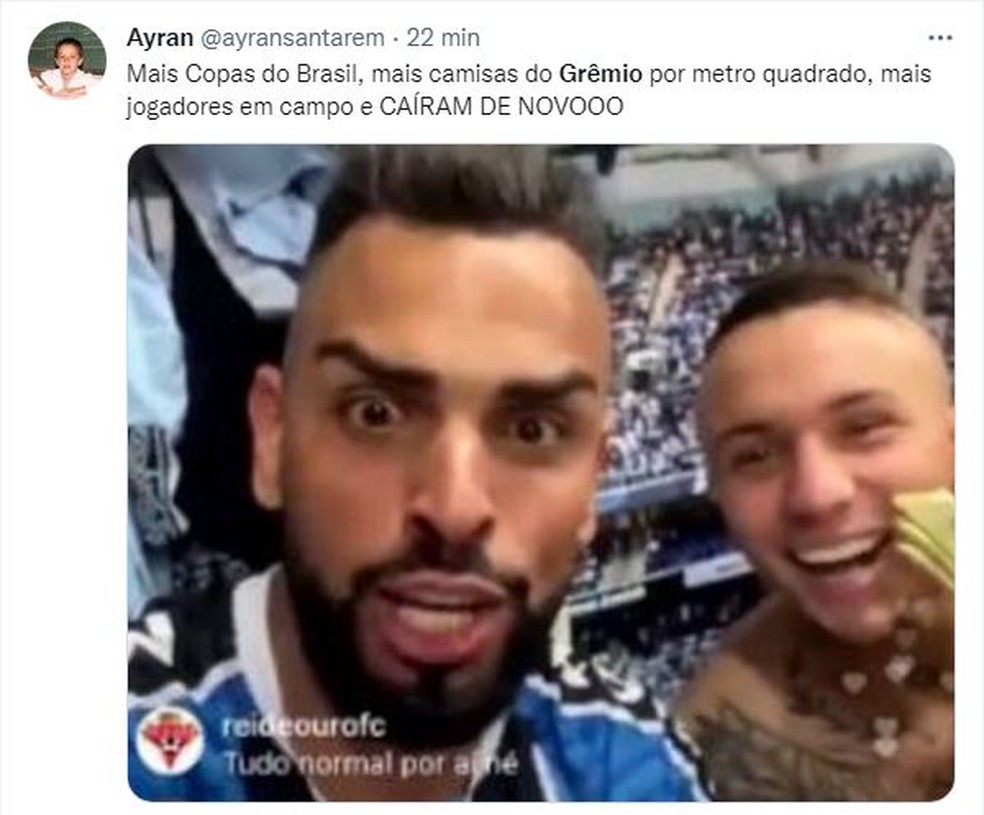Open the tweet's embedded photo
The height and width of the screenshot is (815, 984).
(x=540, y=472)
